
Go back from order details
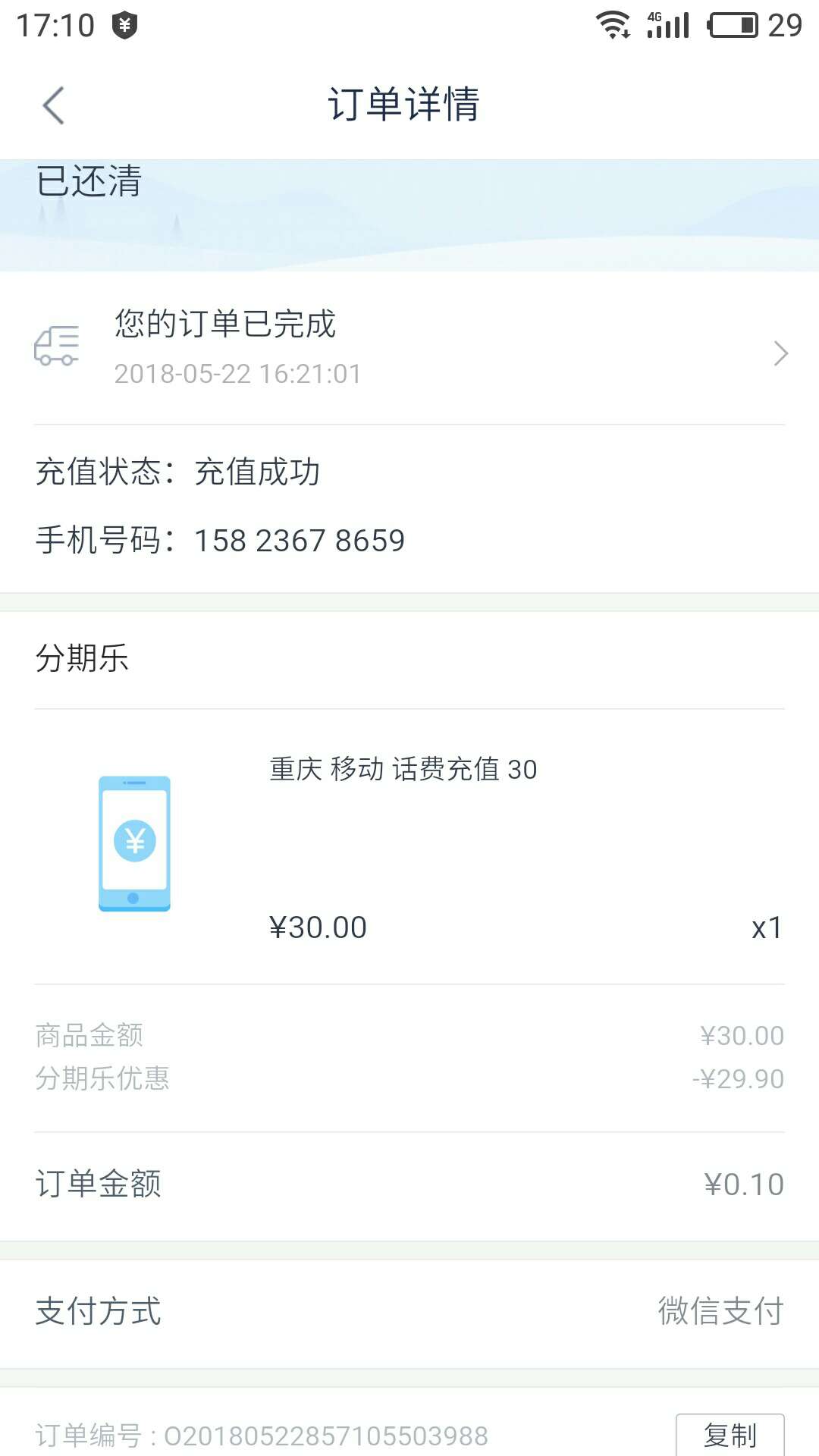tap(53, 105)
